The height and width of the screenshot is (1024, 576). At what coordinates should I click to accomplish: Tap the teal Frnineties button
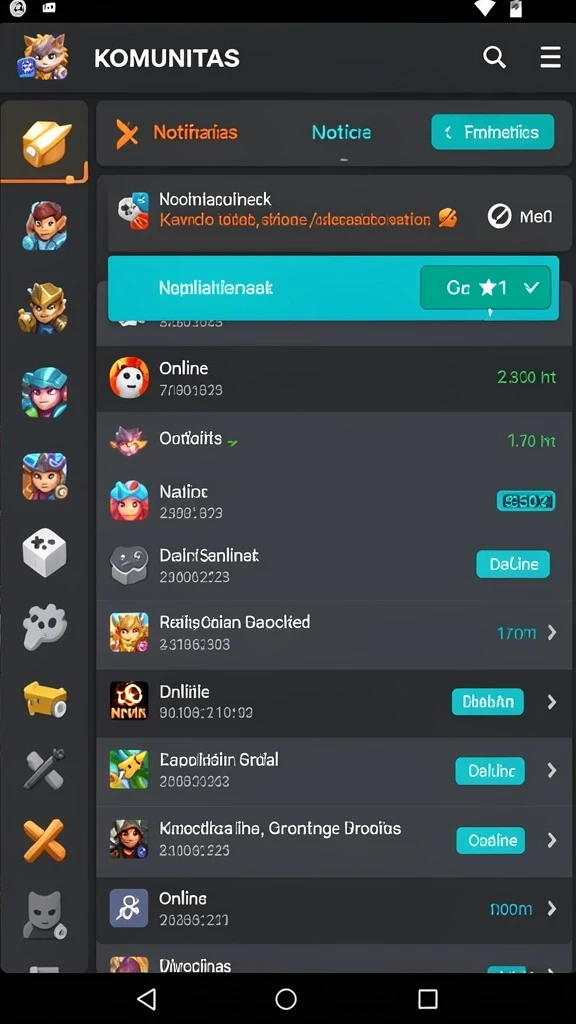[492, 133]
